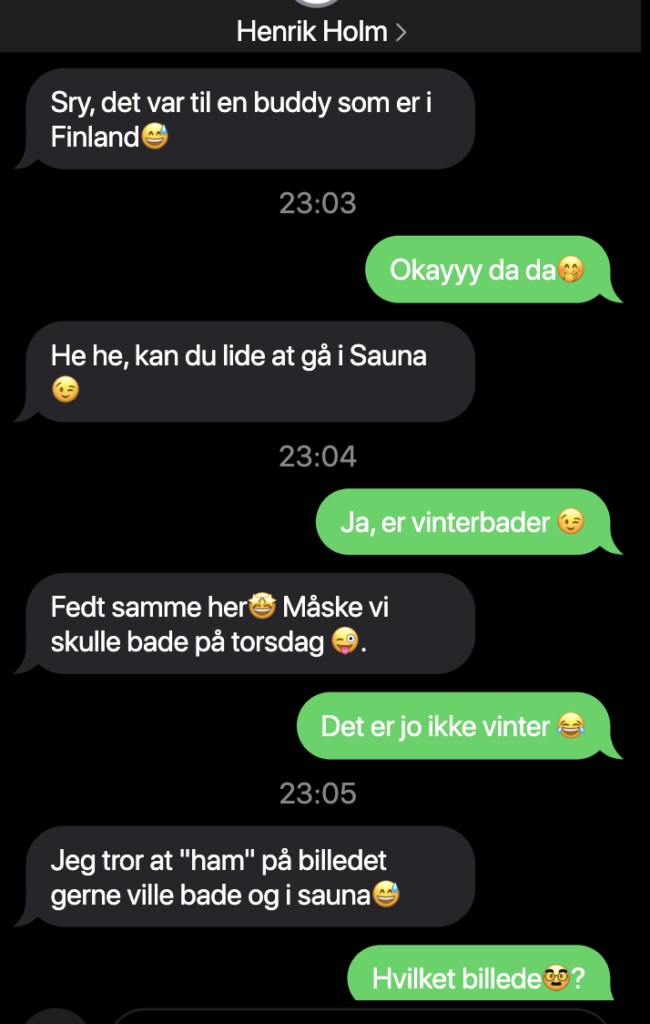
Task: Open Henrik Holm's contact details
Action: [321, 31]
